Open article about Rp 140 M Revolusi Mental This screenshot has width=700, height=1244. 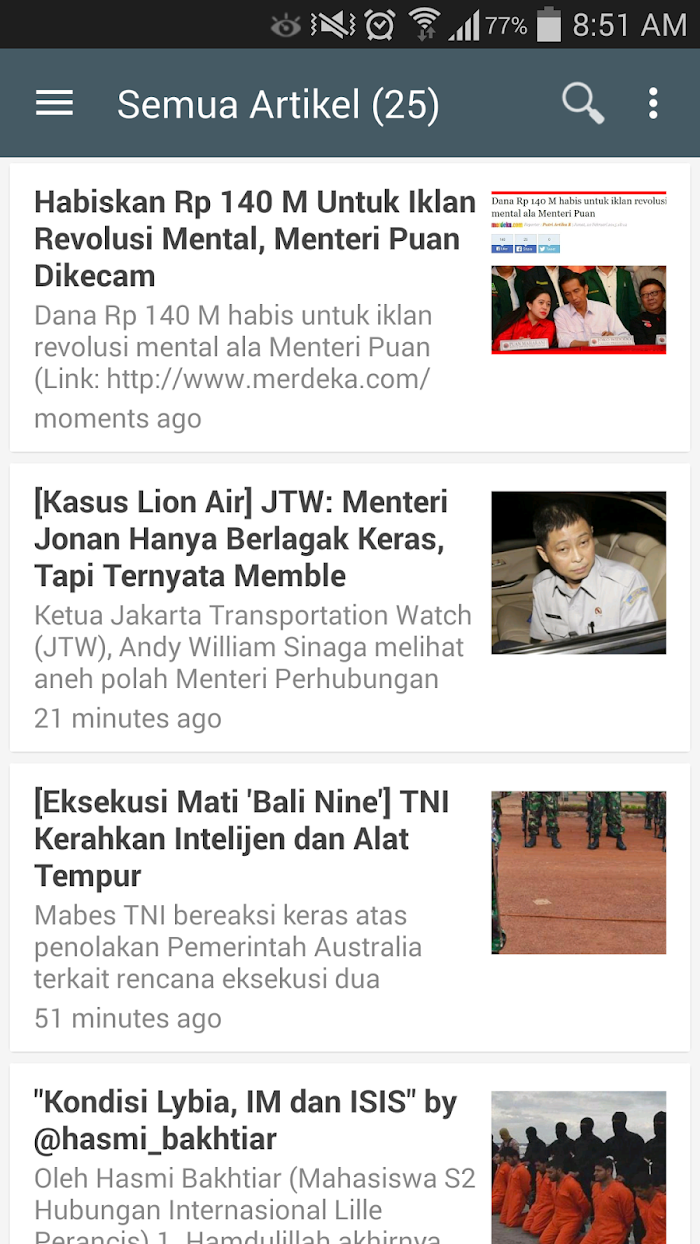tap(350, 308)
